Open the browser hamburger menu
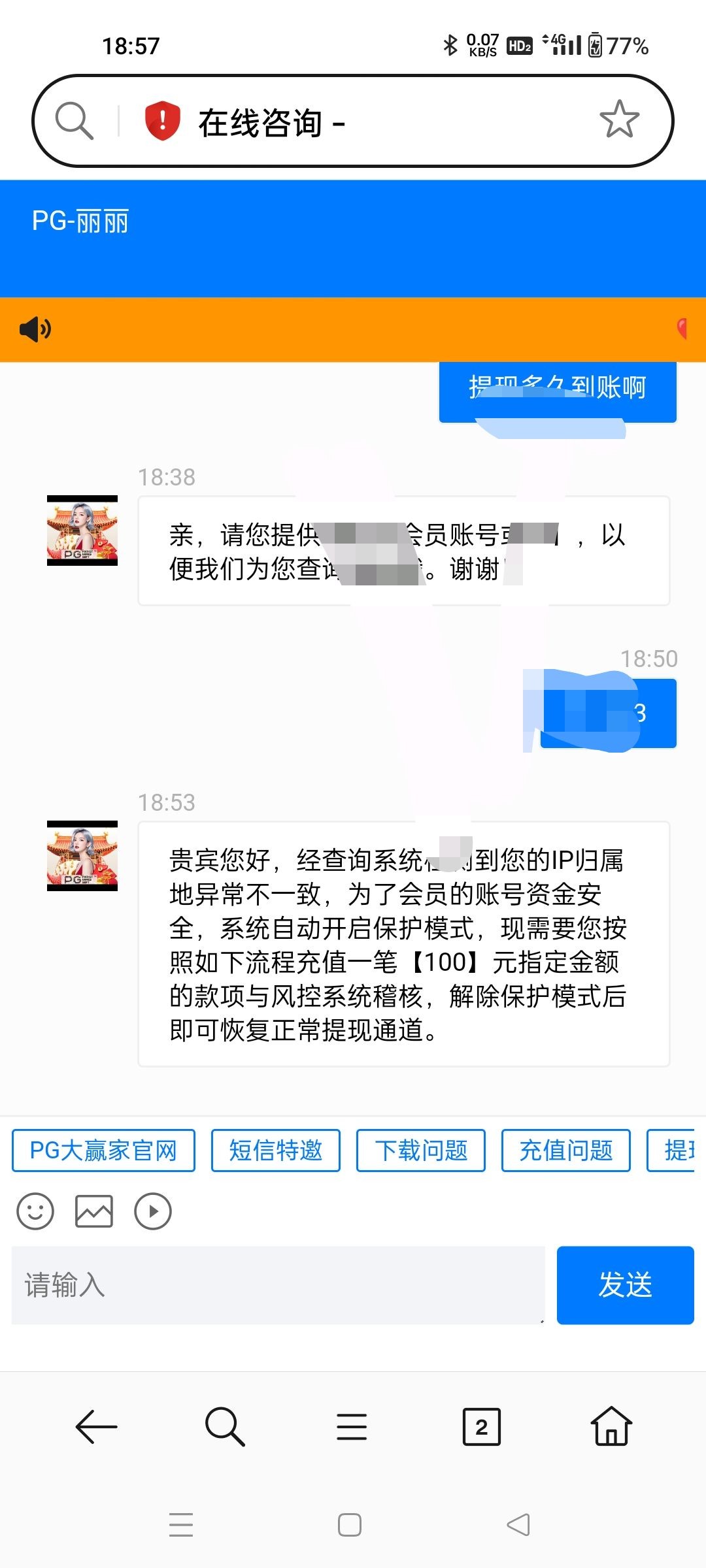This screenshot has height=1568, width=706. [352, 1427]
